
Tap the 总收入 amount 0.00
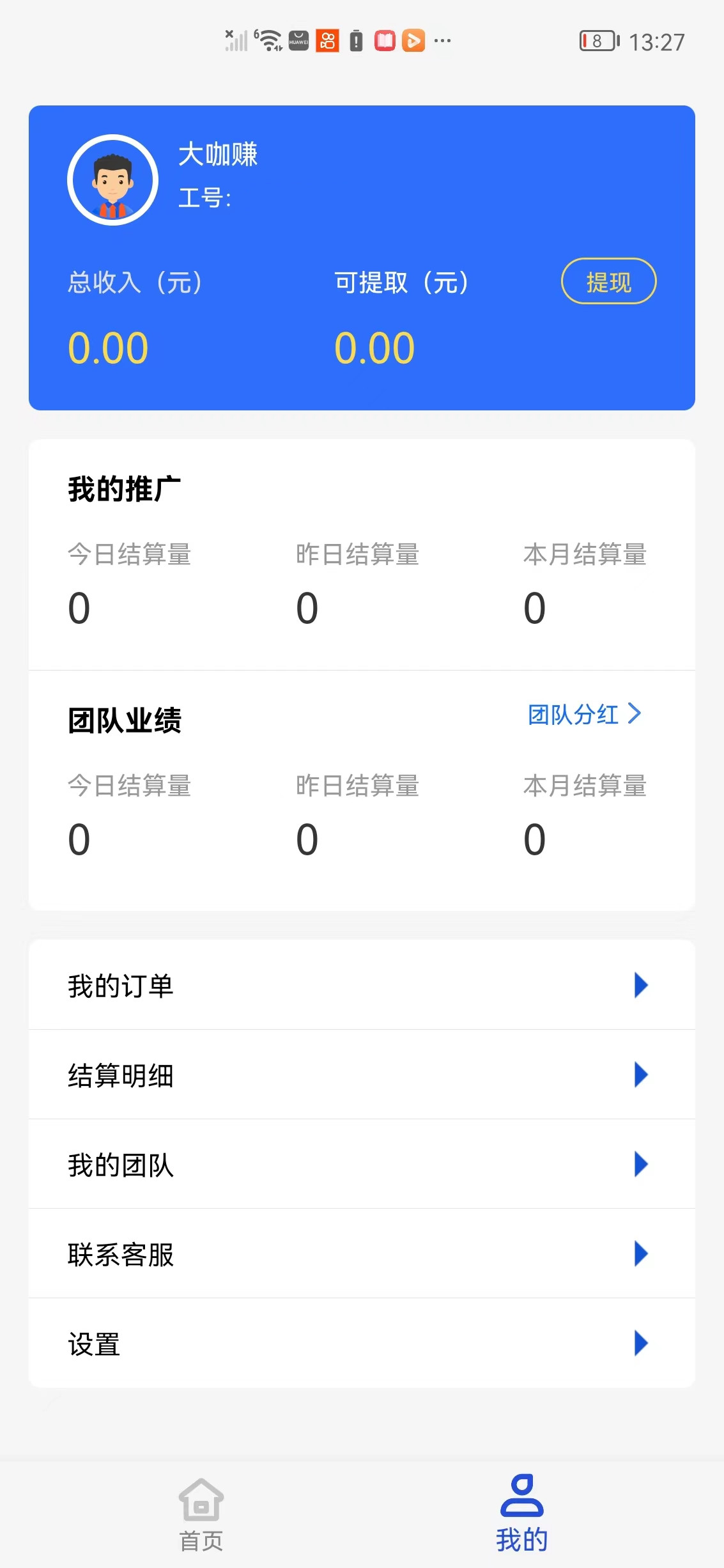[x=108, y=346]
